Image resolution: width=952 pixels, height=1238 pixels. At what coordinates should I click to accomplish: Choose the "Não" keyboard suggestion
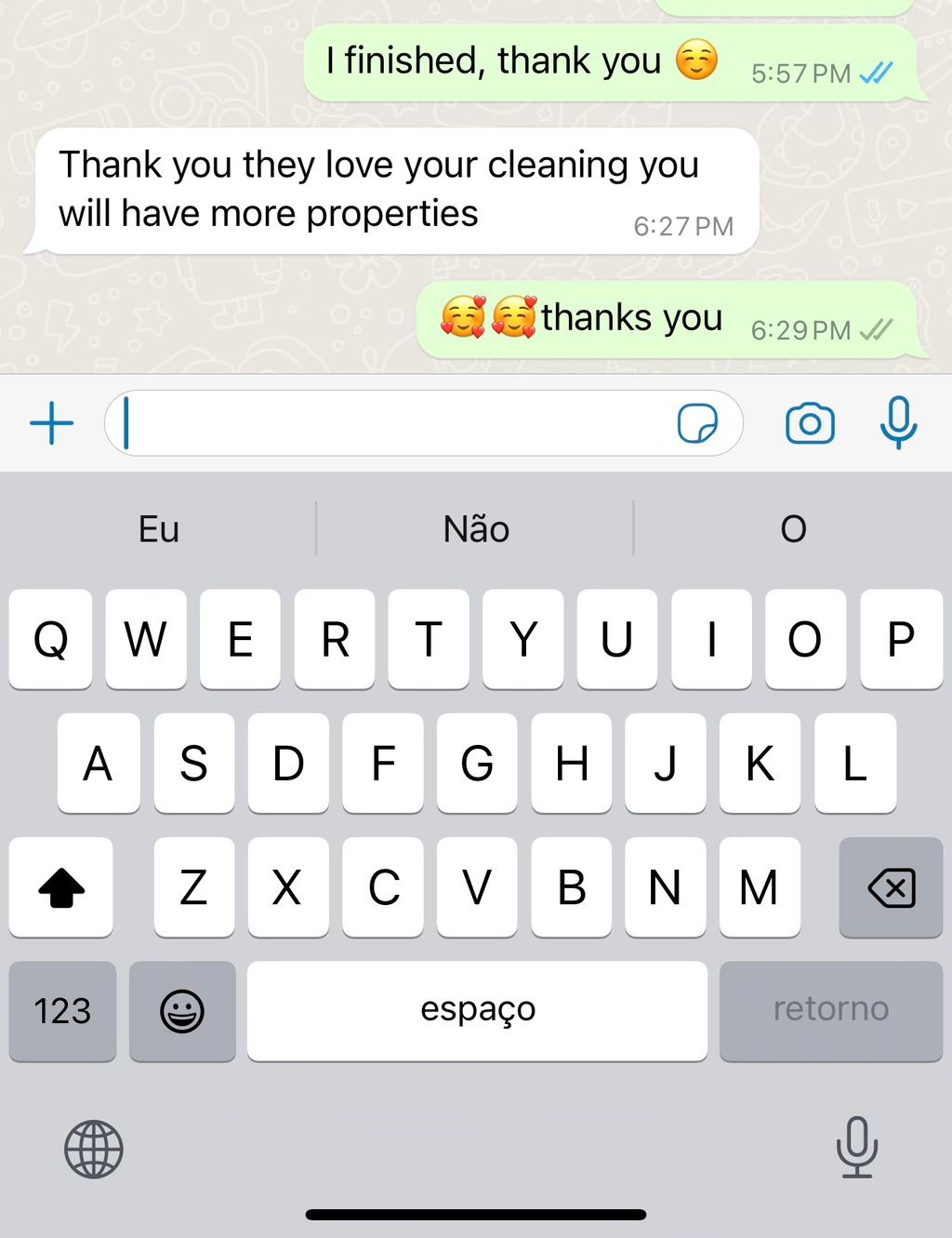pos(476,529)
